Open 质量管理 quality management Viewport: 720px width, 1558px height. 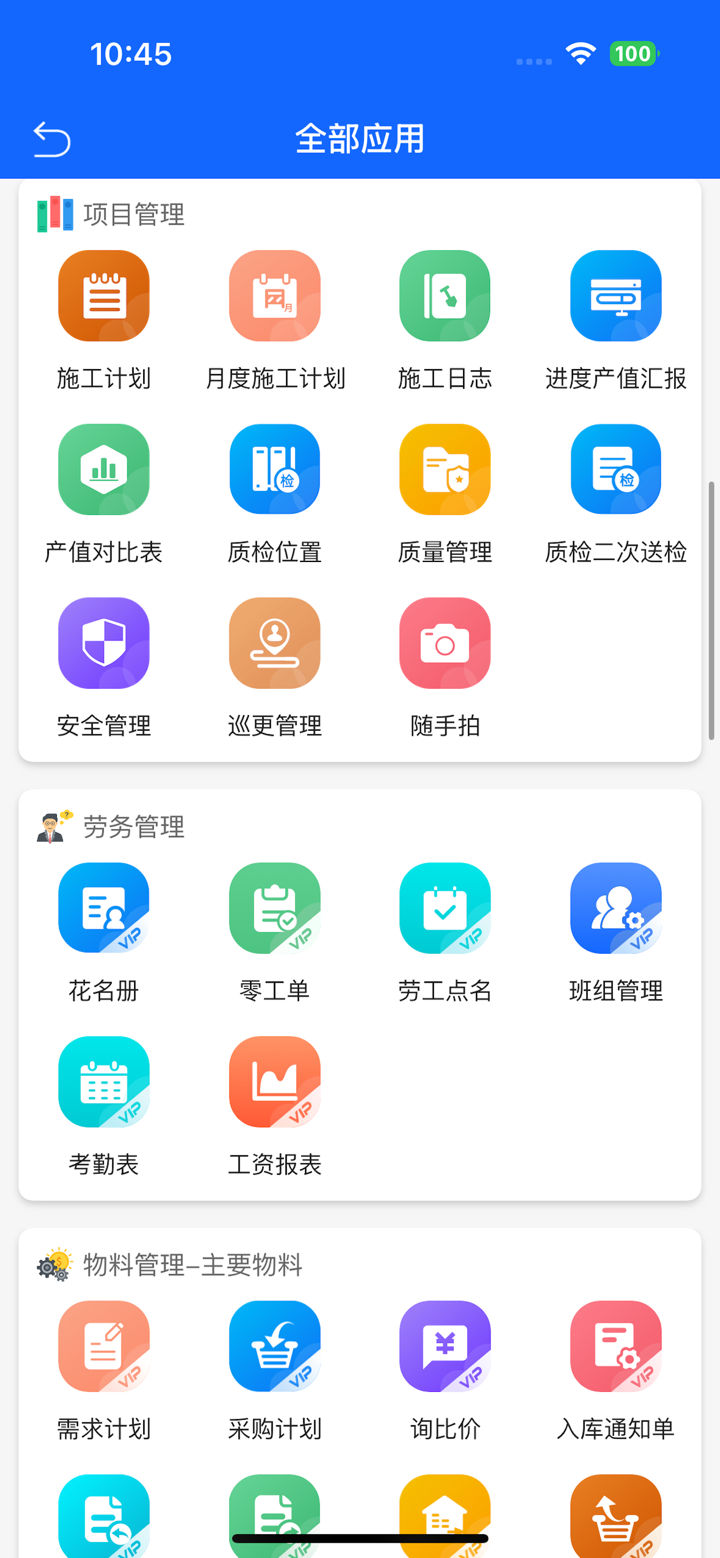coord(444,469)
